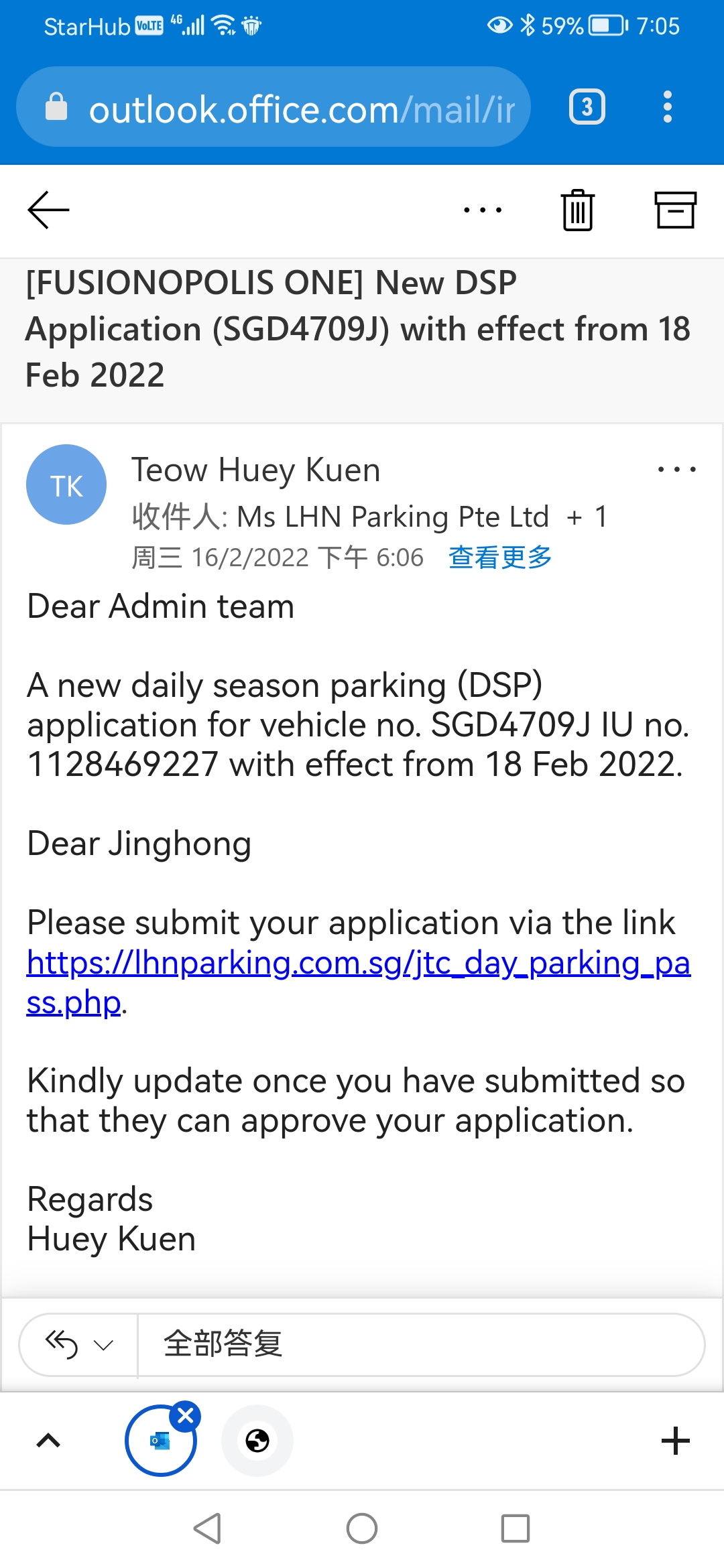Tap Teow Huey Kuen's TK avatar
This screenshot has width=724, height=1568.
click(66, 485)
